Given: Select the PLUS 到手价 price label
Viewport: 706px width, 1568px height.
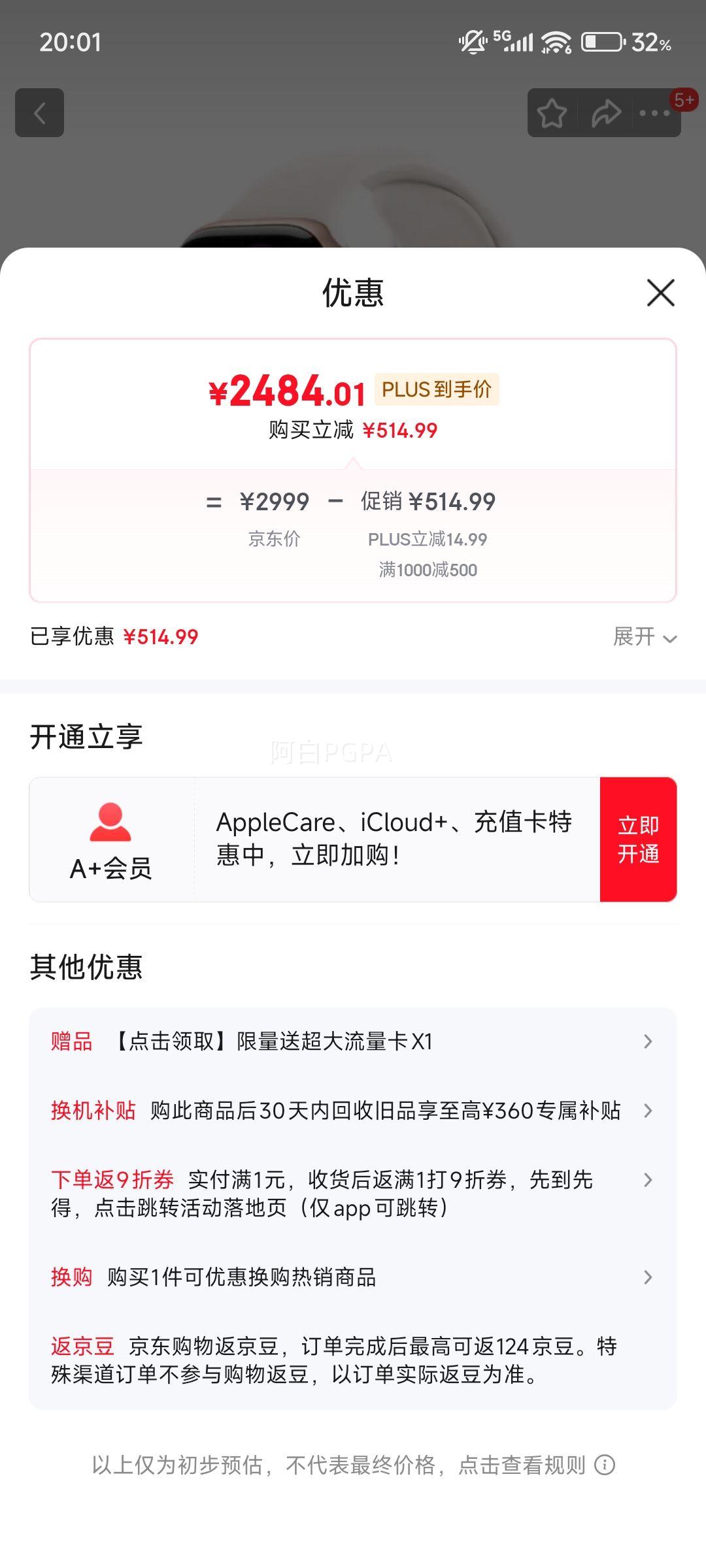Looking at the screenshot, I should pyautogui.click(x=436, y=389).
